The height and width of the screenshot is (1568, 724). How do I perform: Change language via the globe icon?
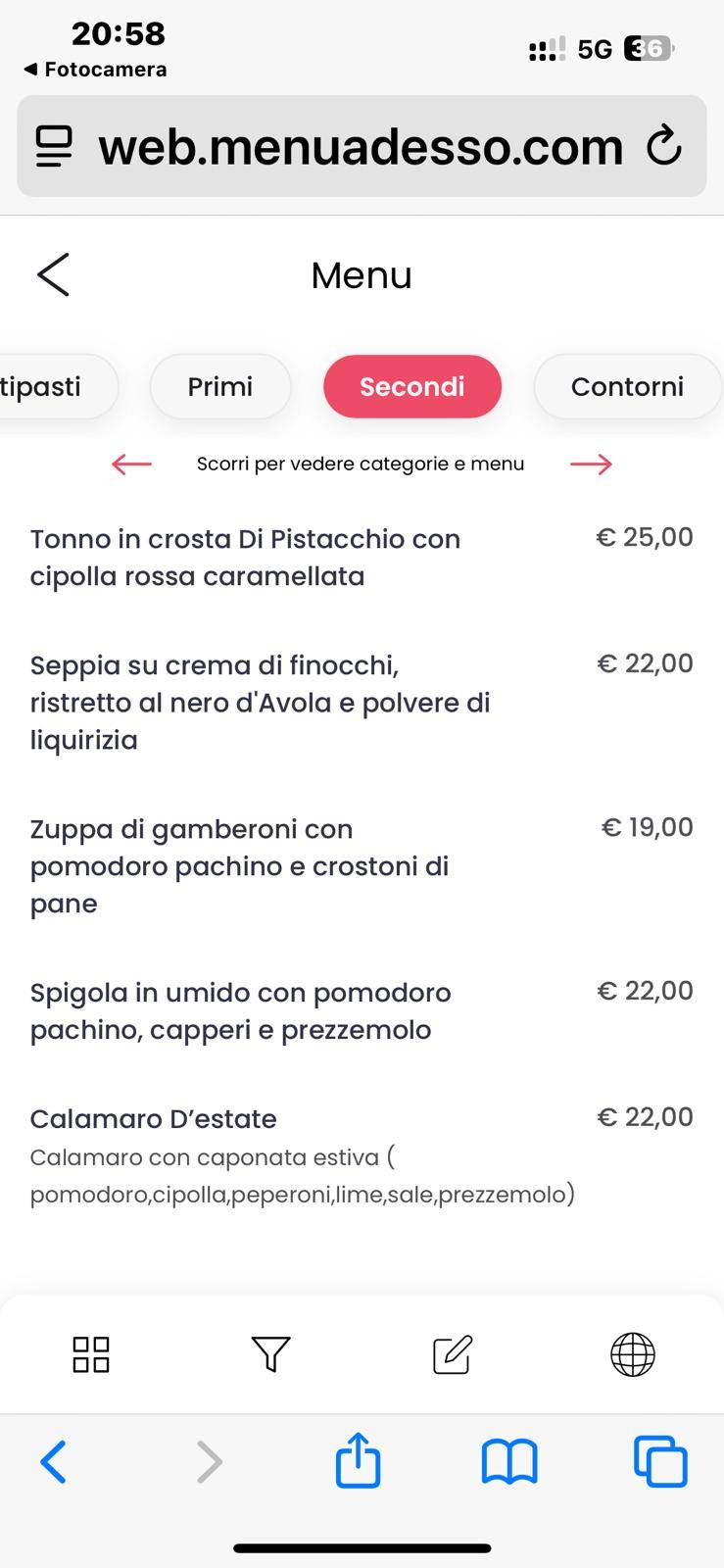coord(632,1355)
